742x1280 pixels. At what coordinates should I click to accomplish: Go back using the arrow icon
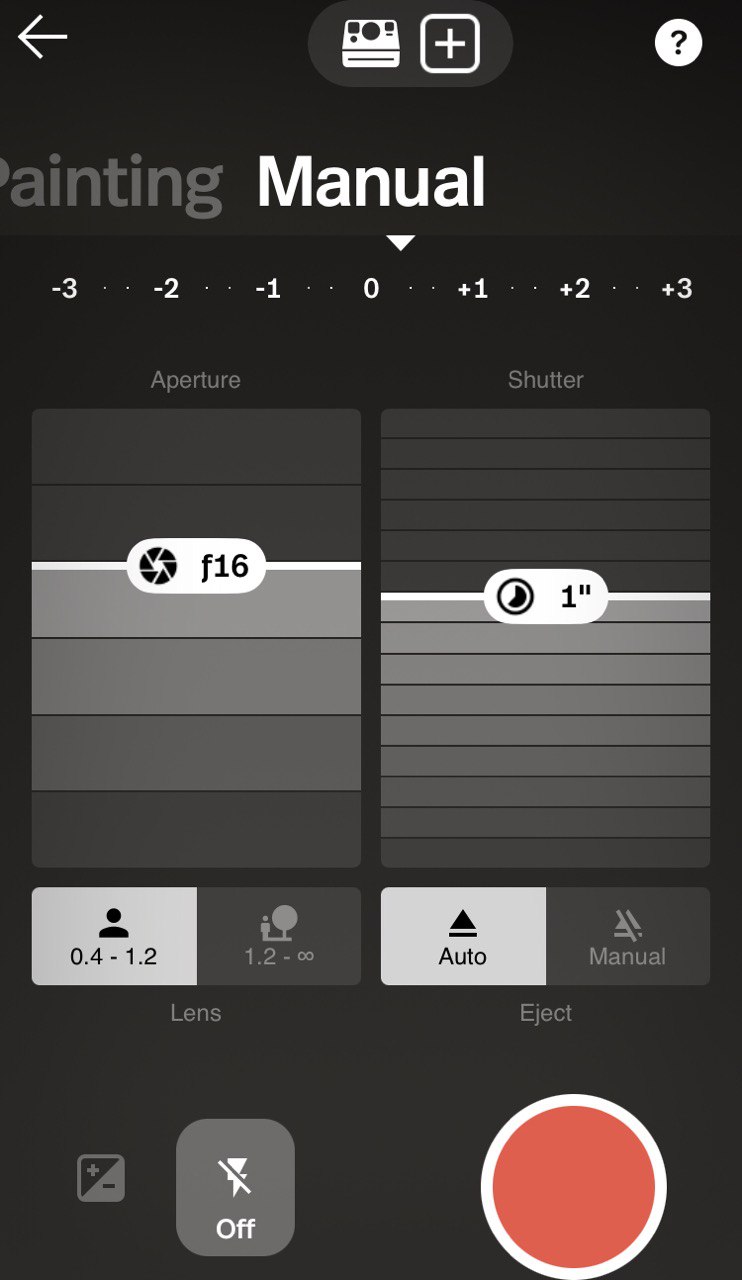(42, 37)
